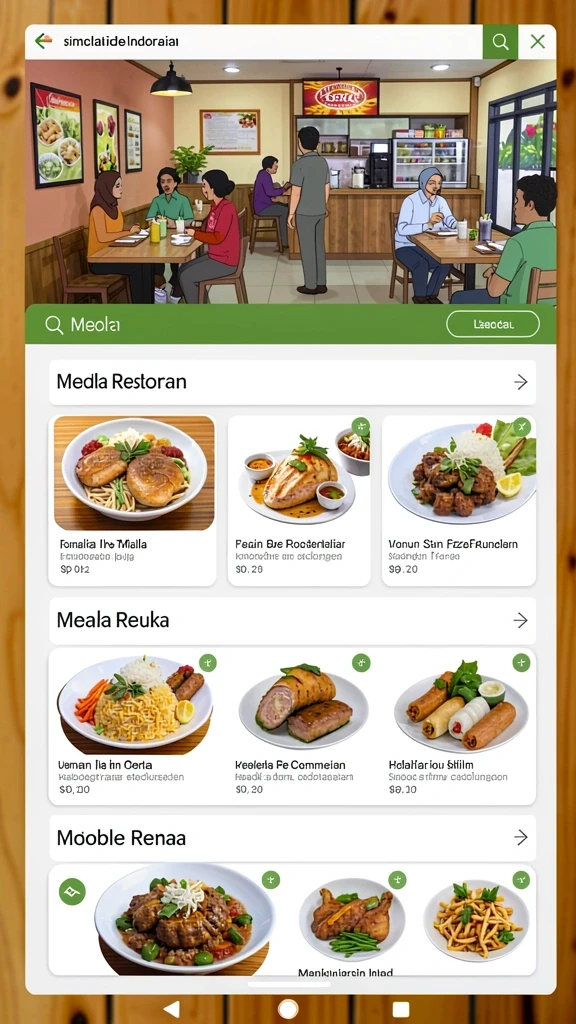Tap the outlined button on the green bar
The image size is (576, 1024).
(x=492, y=324)
